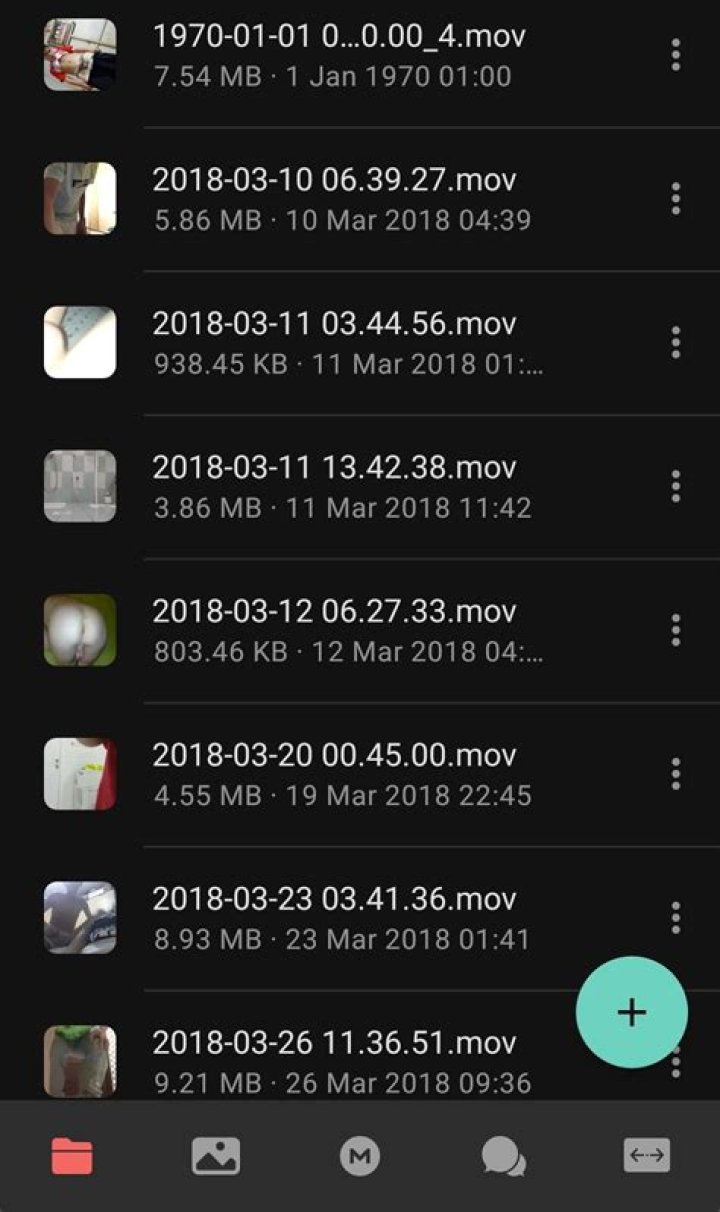Tap the thumbnail of 2018-03-11 13.42.38.mov
Image resolution: width=720 pixels, height=1212 pixels.
click(80, 487)
